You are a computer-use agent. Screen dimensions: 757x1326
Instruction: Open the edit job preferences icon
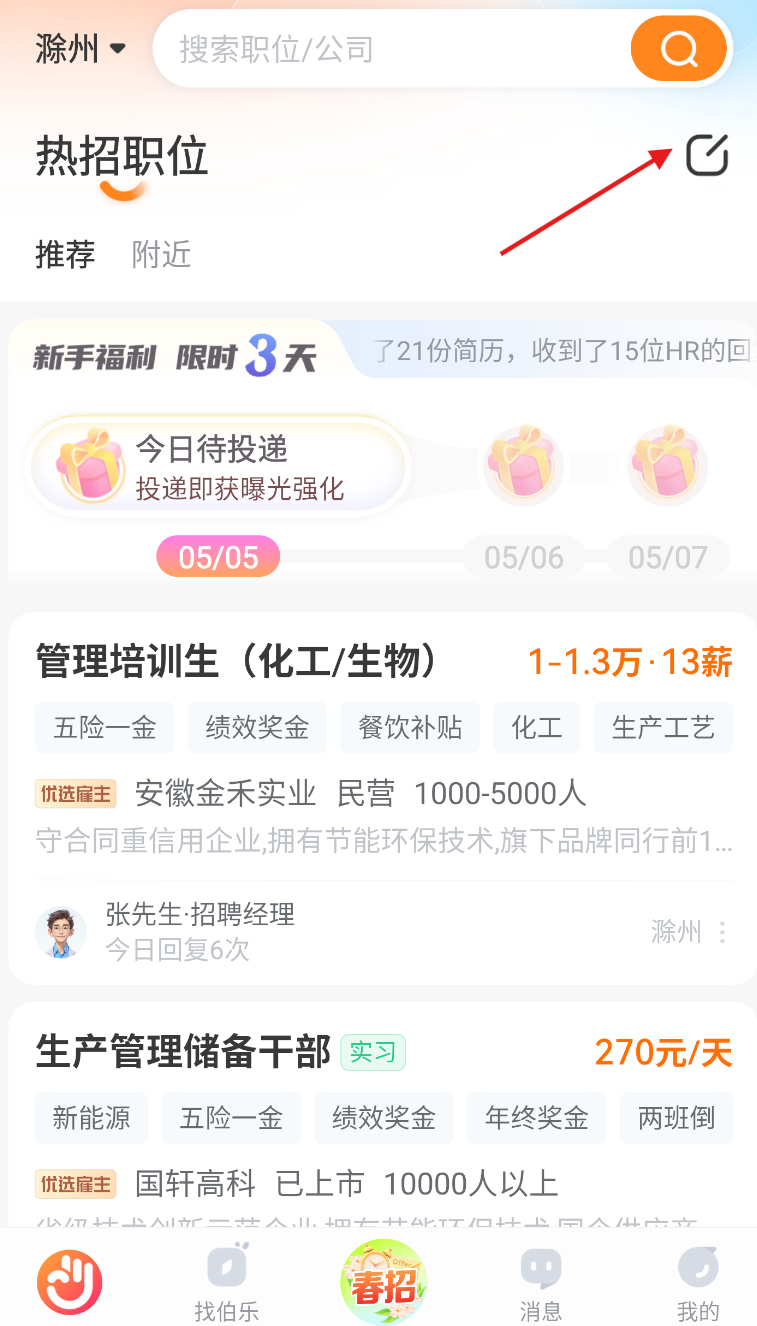[706, 155]
